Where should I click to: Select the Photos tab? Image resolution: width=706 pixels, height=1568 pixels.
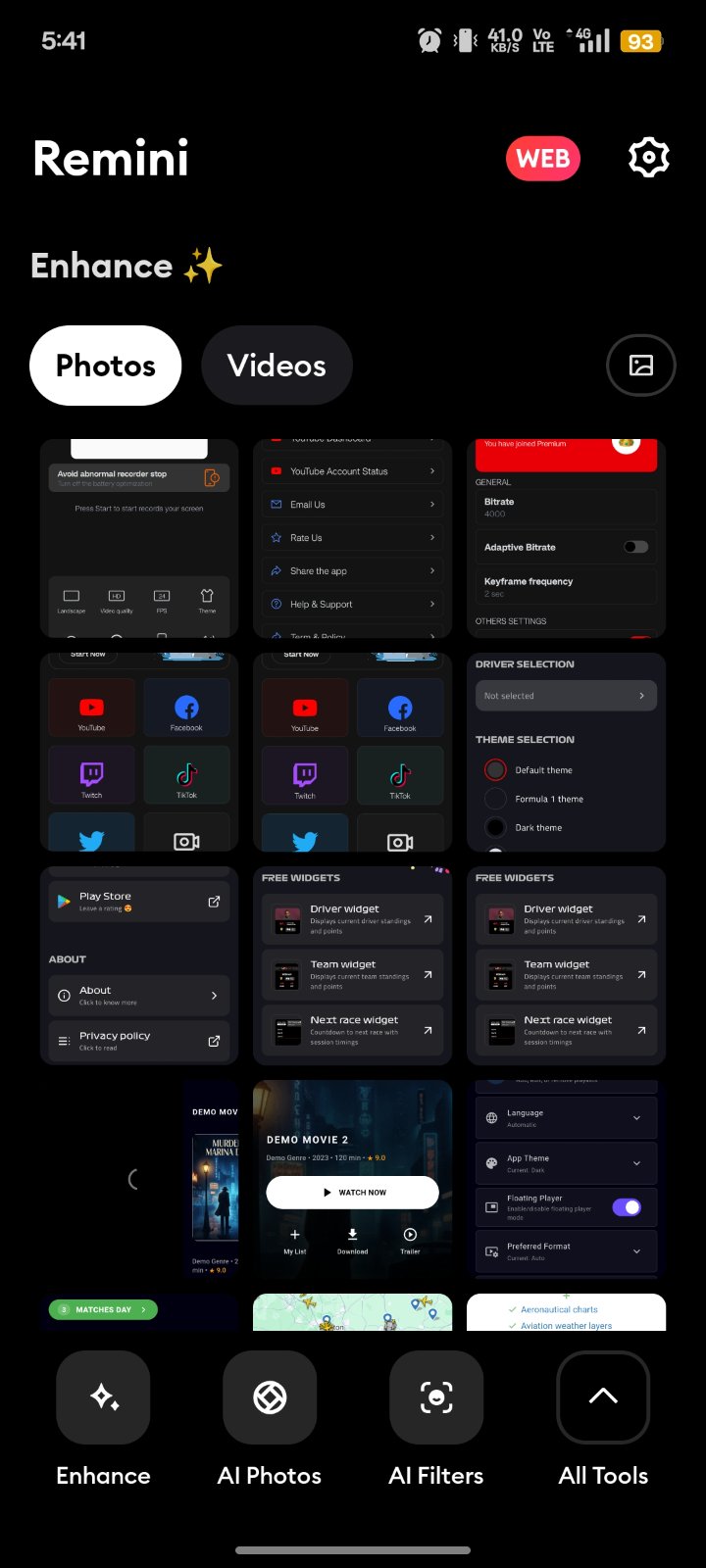[106, 366]
